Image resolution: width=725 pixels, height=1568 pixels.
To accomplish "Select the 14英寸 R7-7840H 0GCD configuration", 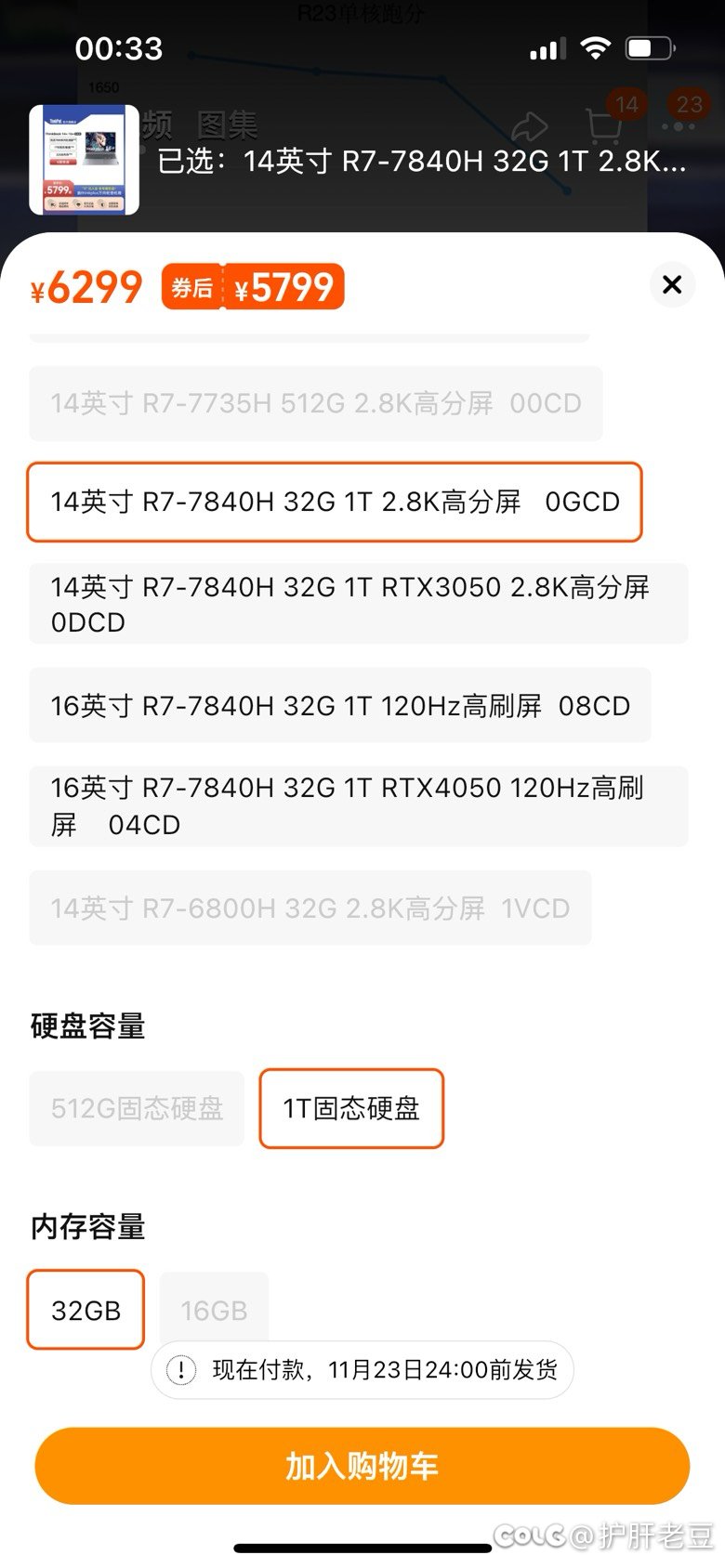I will click(335, 502).
